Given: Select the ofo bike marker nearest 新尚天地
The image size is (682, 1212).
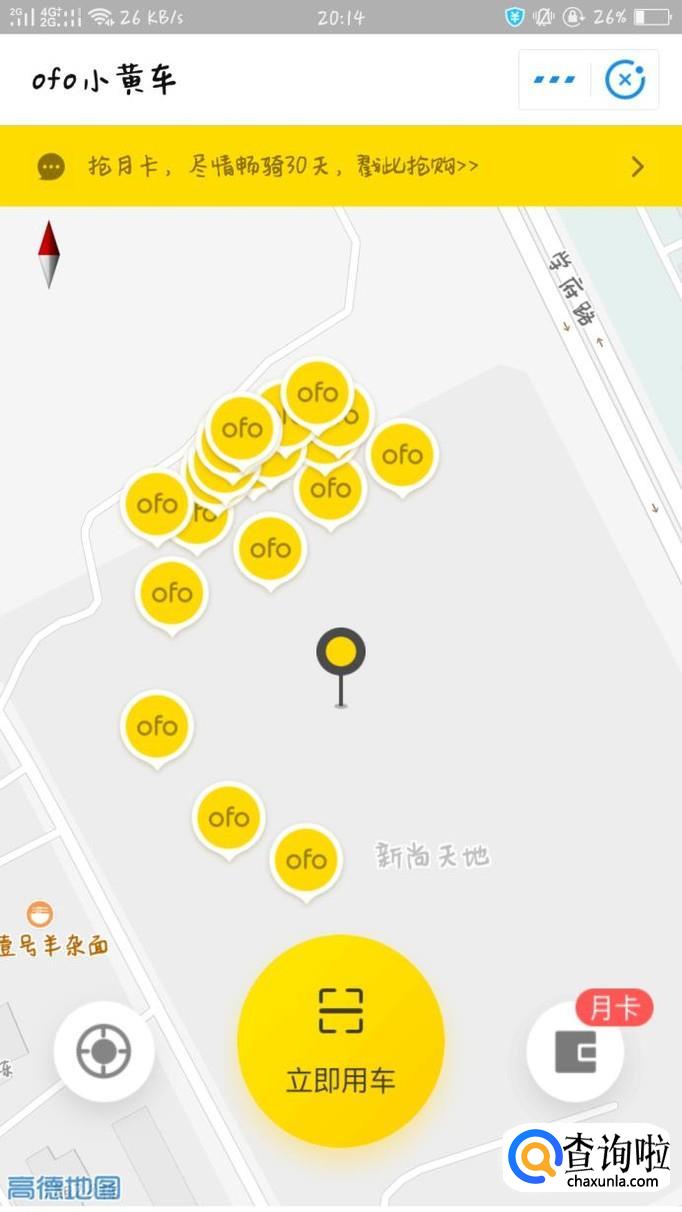Looking at the screenshot, I should pos(306,859).
